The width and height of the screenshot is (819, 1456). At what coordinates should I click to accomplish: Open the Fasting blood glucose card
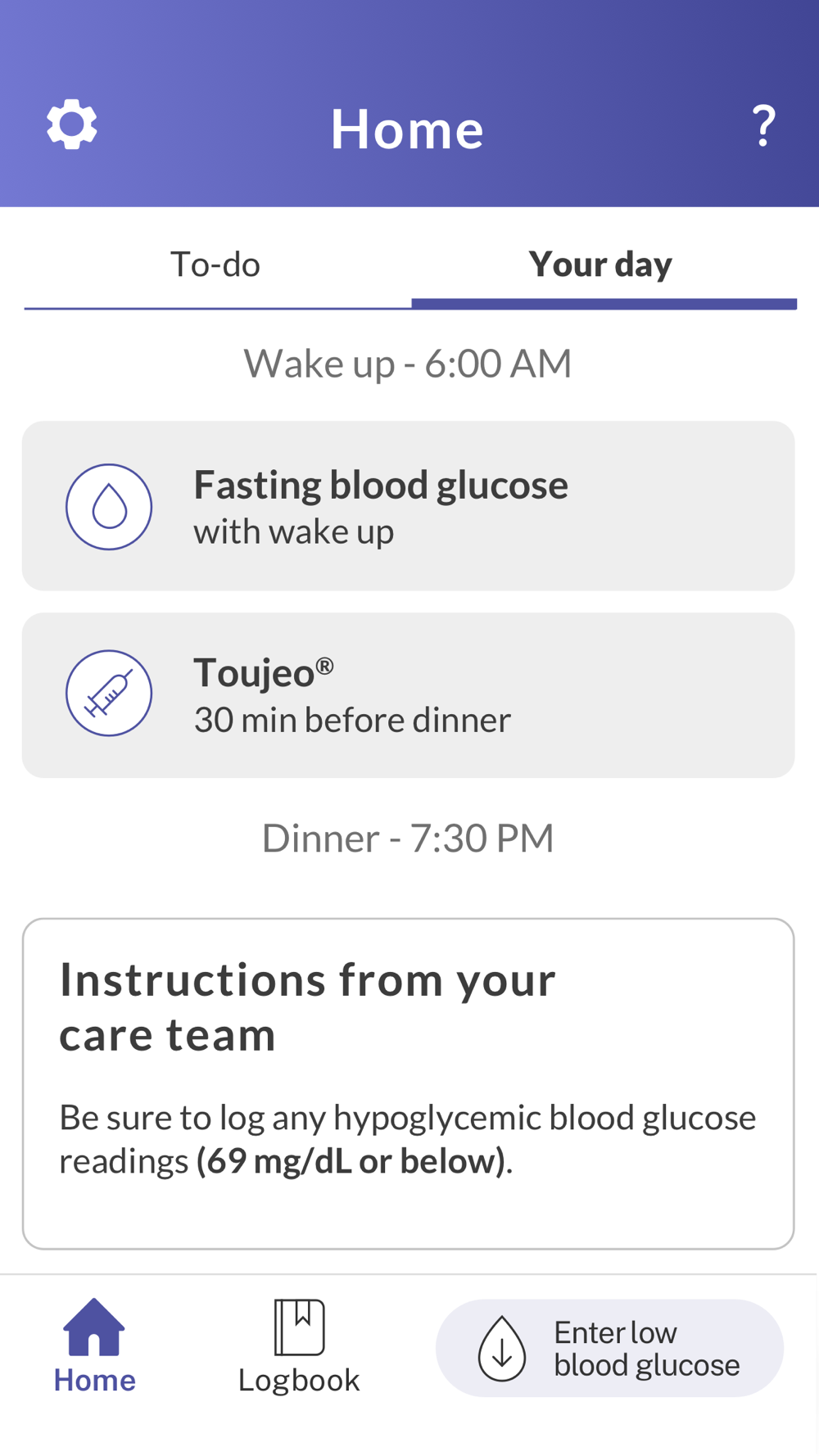click(408, 506)
